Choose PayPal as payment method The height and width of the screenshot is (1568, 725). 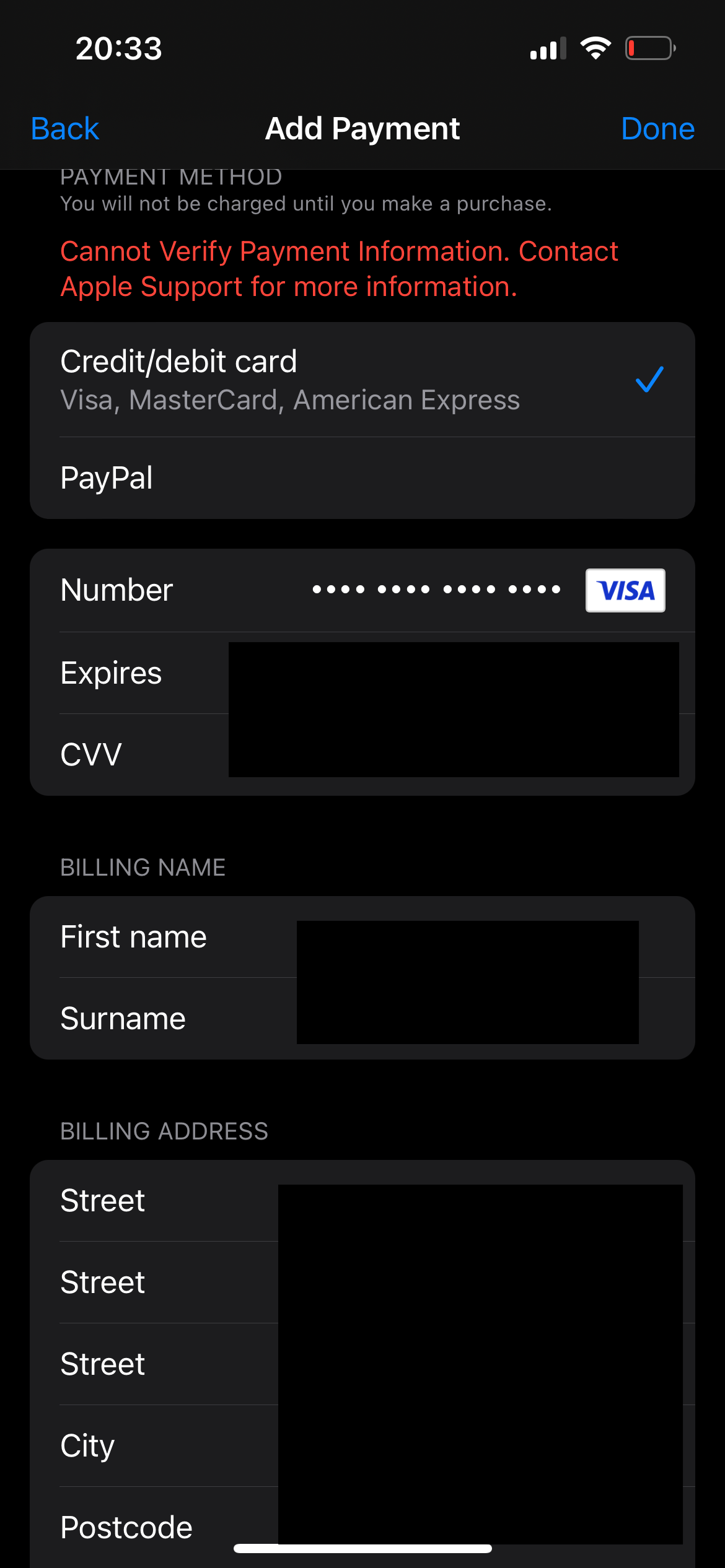click(x=362, y=478)
